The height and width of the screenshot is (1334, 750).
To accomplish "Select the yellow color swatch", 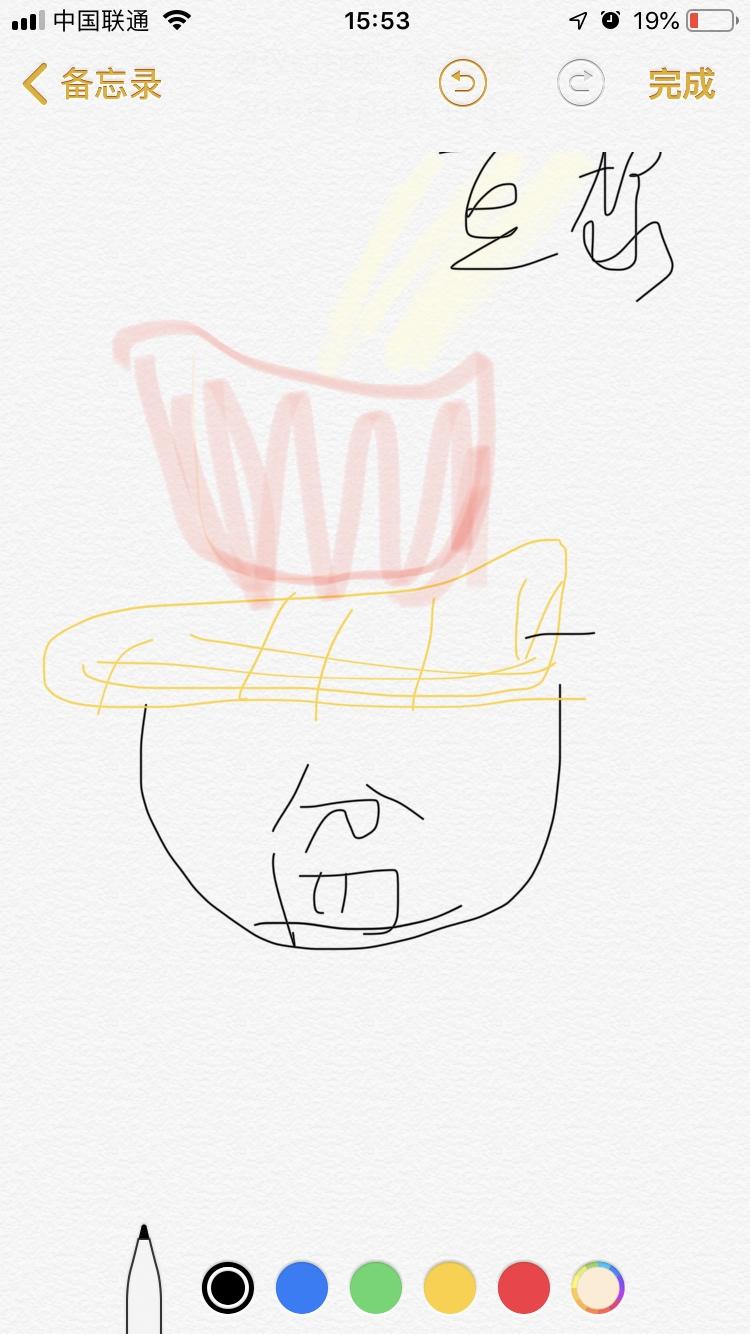I will pos(450,1287).
